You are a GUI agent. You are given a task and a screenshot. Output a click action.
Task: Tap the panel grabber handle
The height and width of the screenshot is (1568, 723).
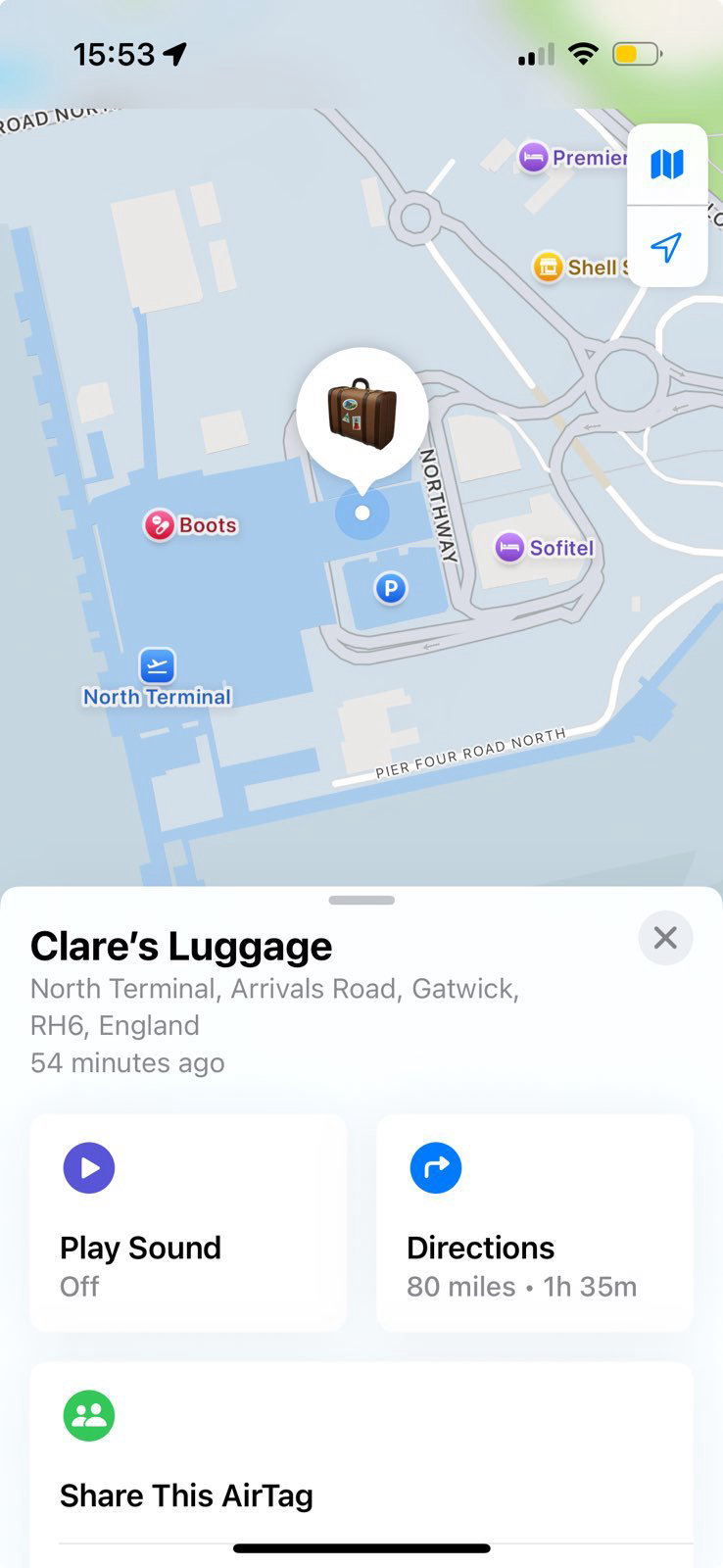coord(361,900)
